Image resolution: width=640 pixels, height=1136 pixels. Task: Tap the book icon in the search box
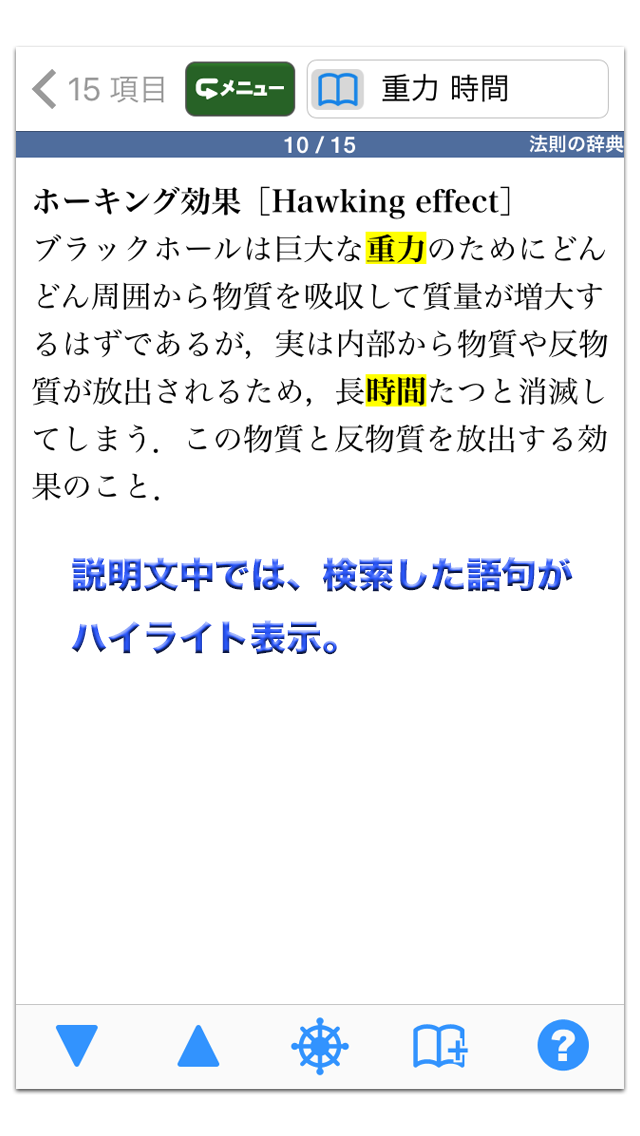point(338,90)
